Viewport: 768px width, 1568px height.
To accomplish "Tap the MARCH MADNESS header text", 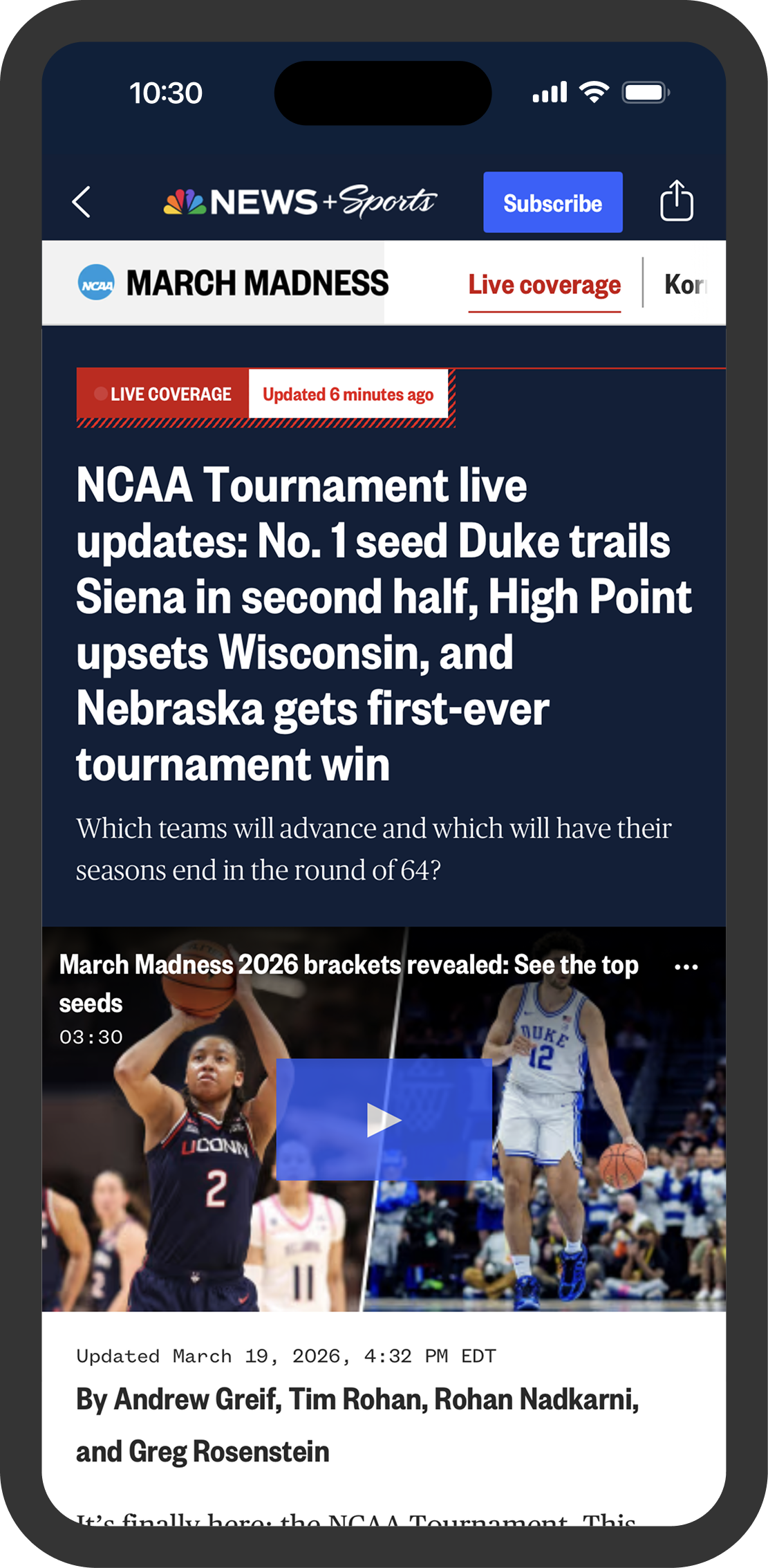I will click(259, 282).
